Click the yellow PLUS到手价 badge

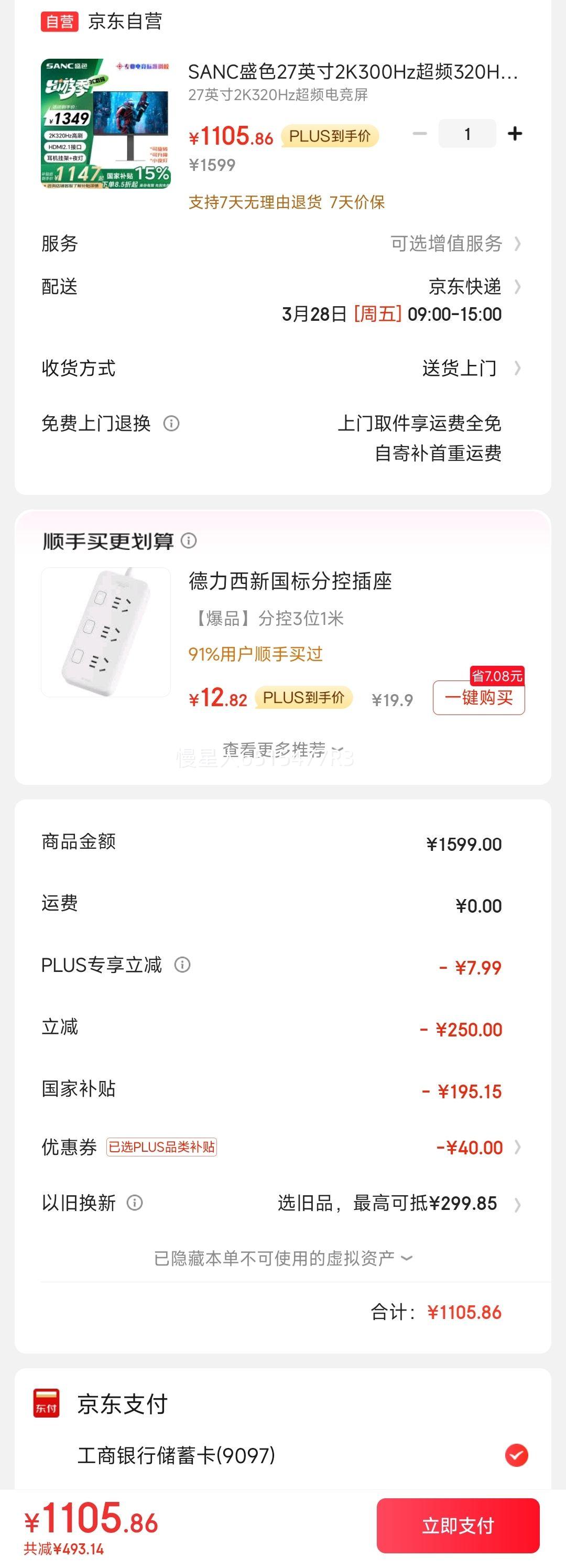point(333,136)
